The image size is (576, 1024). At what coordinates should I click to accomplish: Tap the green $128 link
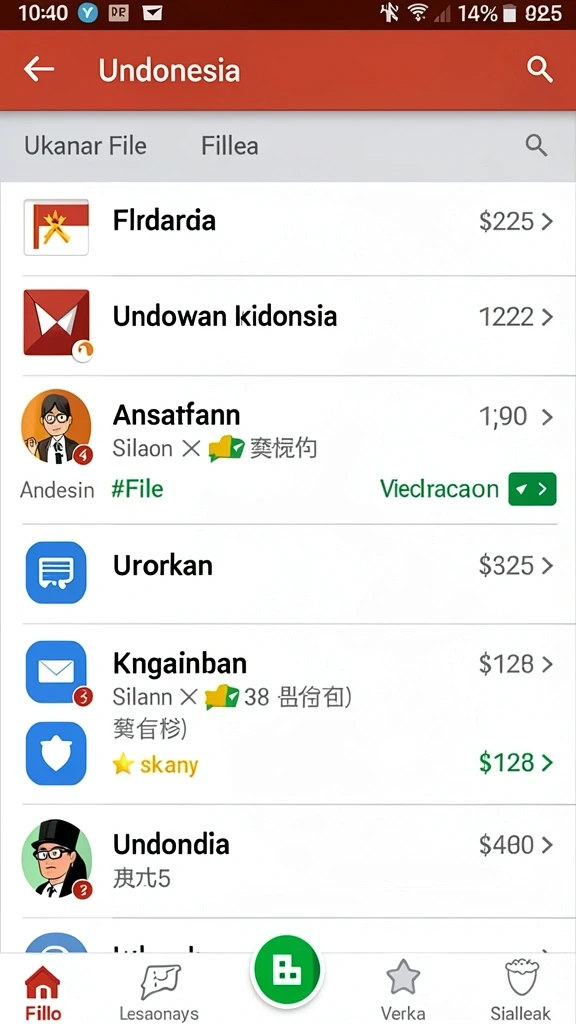coord(516,763)
